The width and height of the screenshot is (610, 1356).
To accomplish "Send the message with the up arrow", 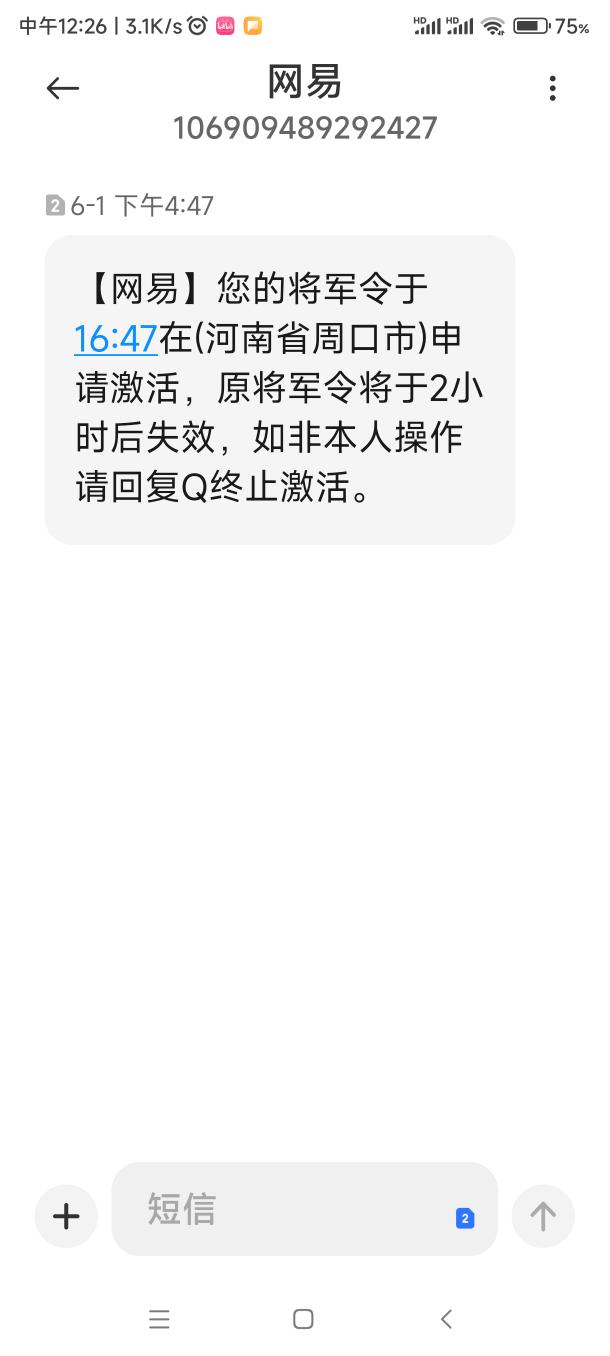I will [543, 1216].
